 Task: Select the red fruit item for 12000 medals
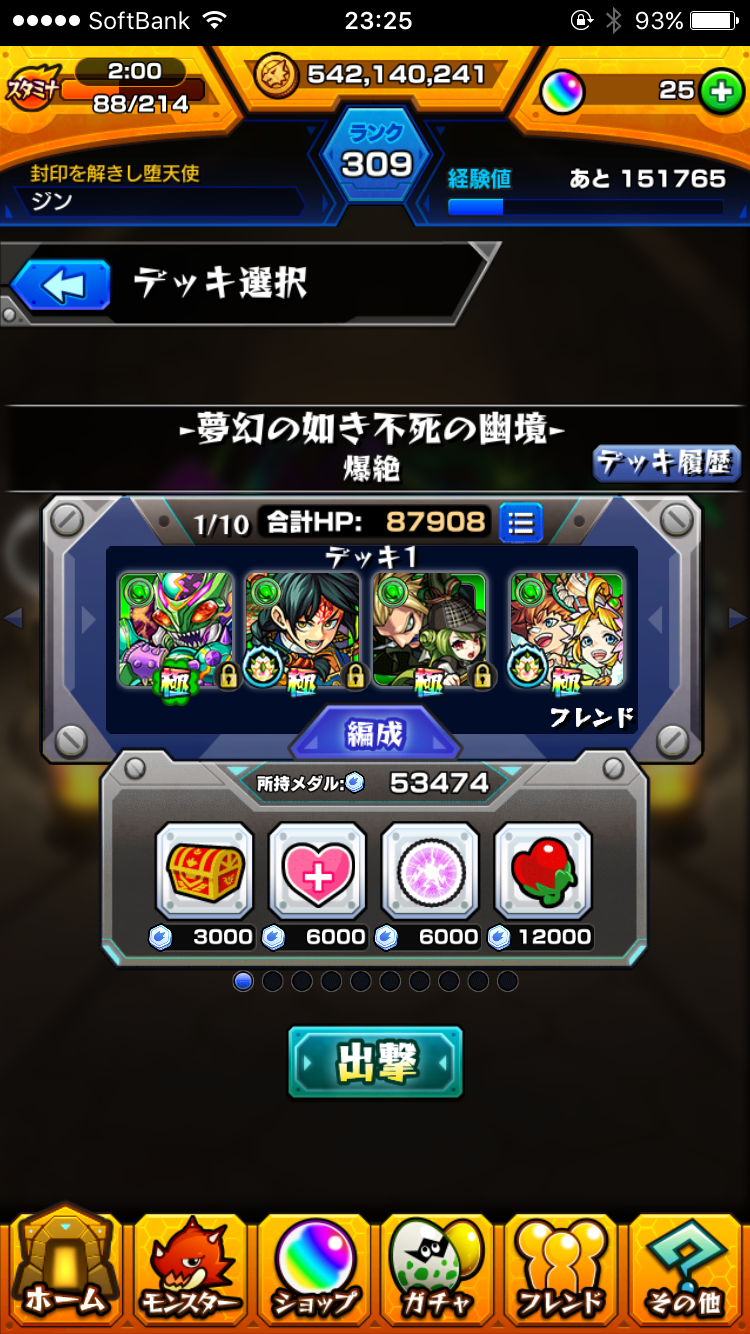pyautogui.click(x=544, y=870)
